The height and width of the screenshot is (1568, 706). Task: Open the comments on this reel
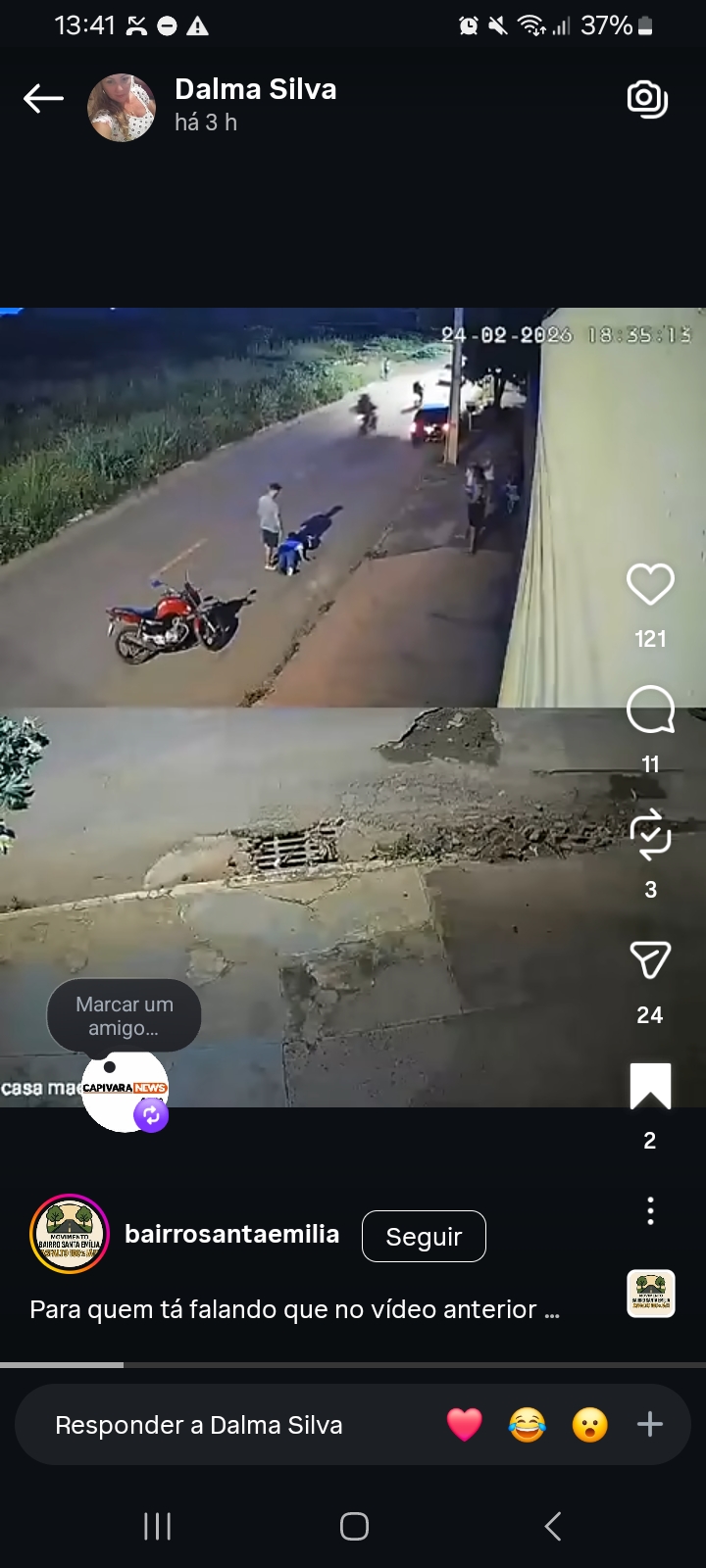click(650, 710)
